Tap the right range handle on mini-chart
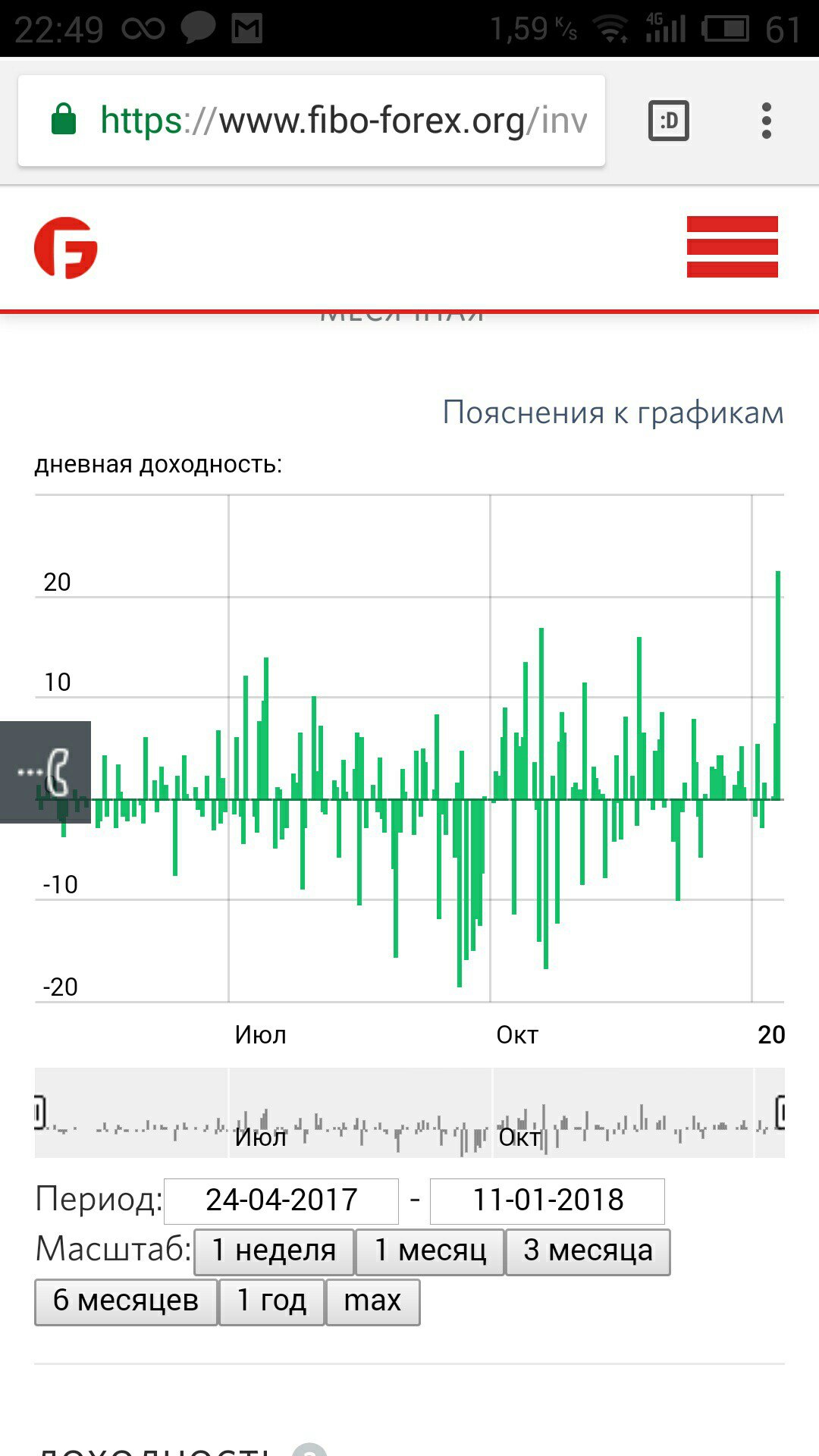This screenshot has width=819, height=1456. click(780, 1112)
